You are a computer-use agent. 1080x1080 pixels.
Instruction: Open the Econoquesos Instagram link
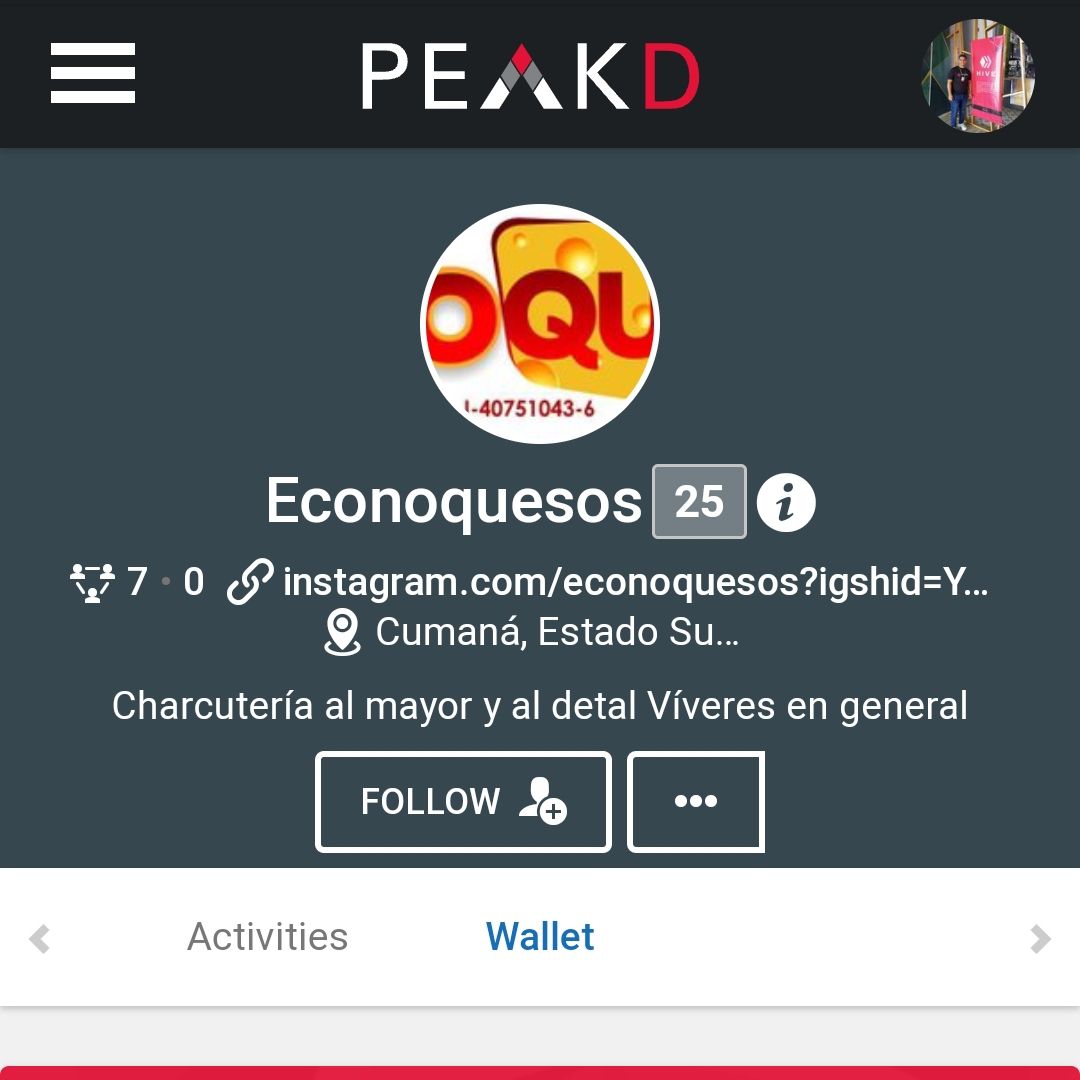pos(634,582)
